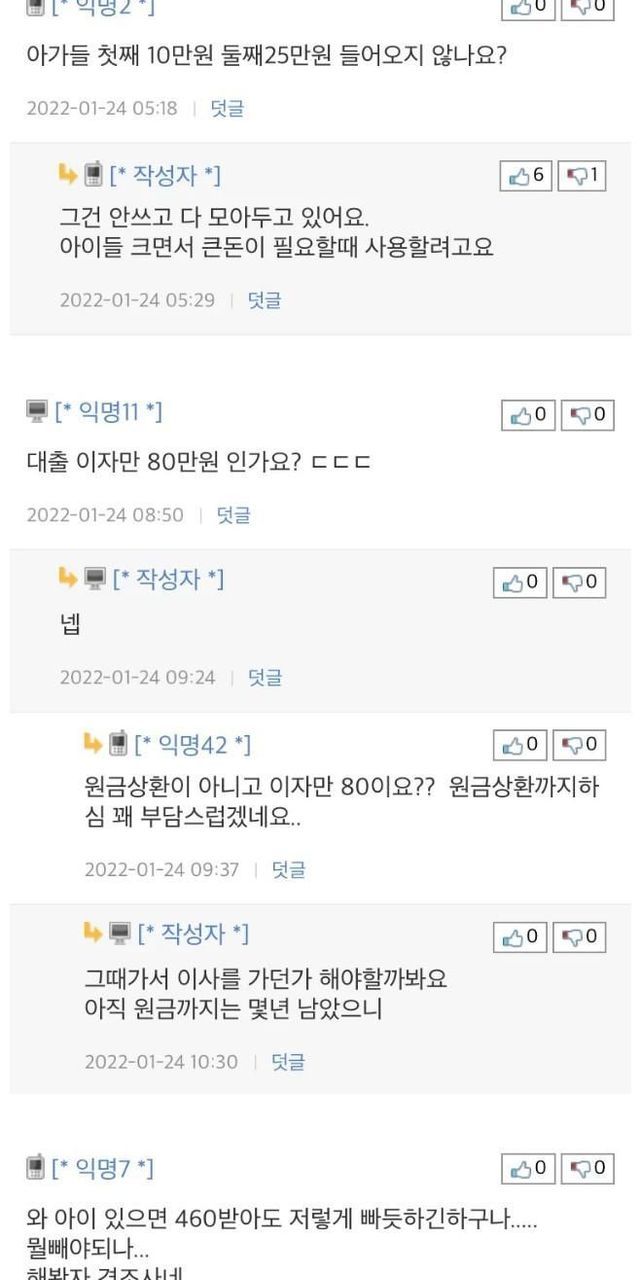Tap 덧글 beside the 10:30 timestamp

click(x=288, y=1061)
